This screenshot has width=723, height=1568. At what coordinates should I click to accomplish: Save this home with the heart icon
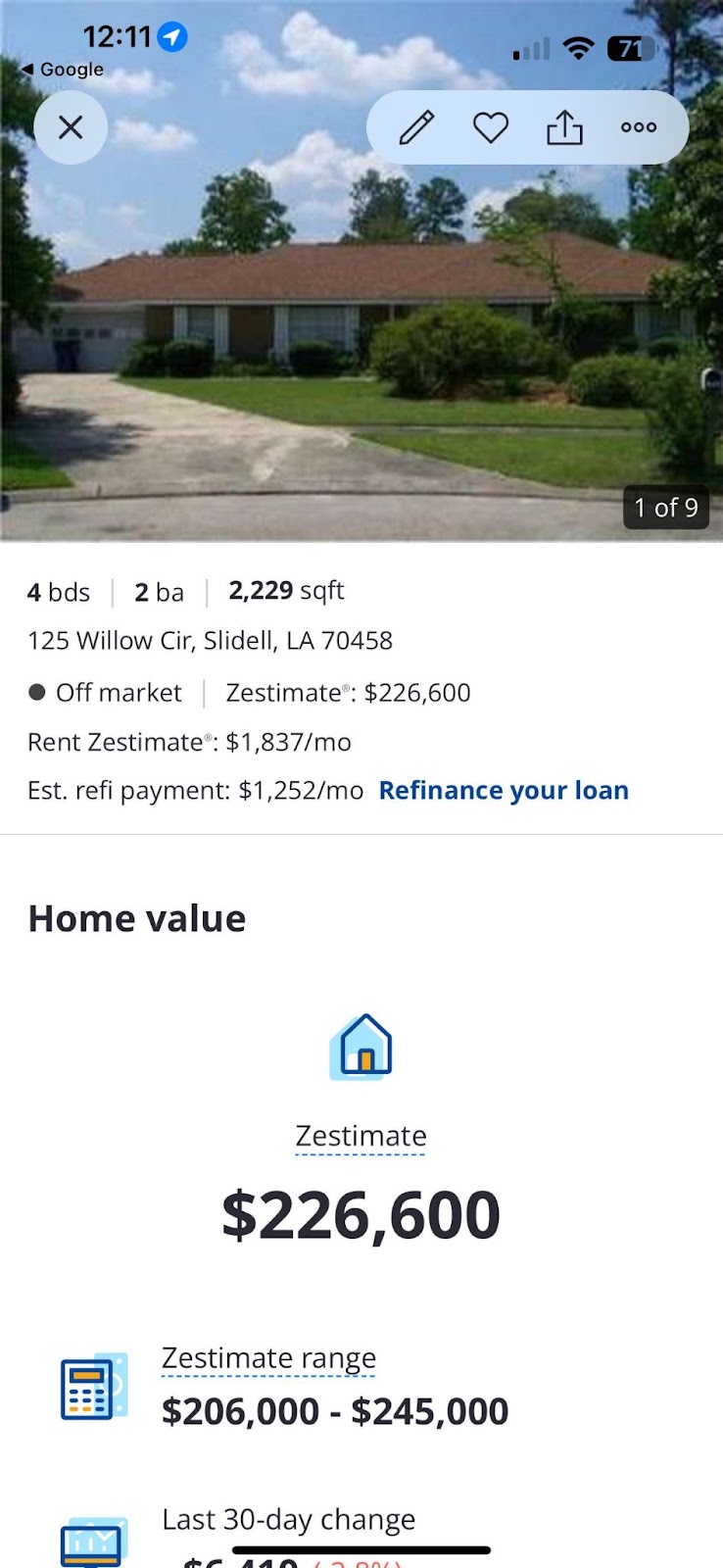coord(491,127)
